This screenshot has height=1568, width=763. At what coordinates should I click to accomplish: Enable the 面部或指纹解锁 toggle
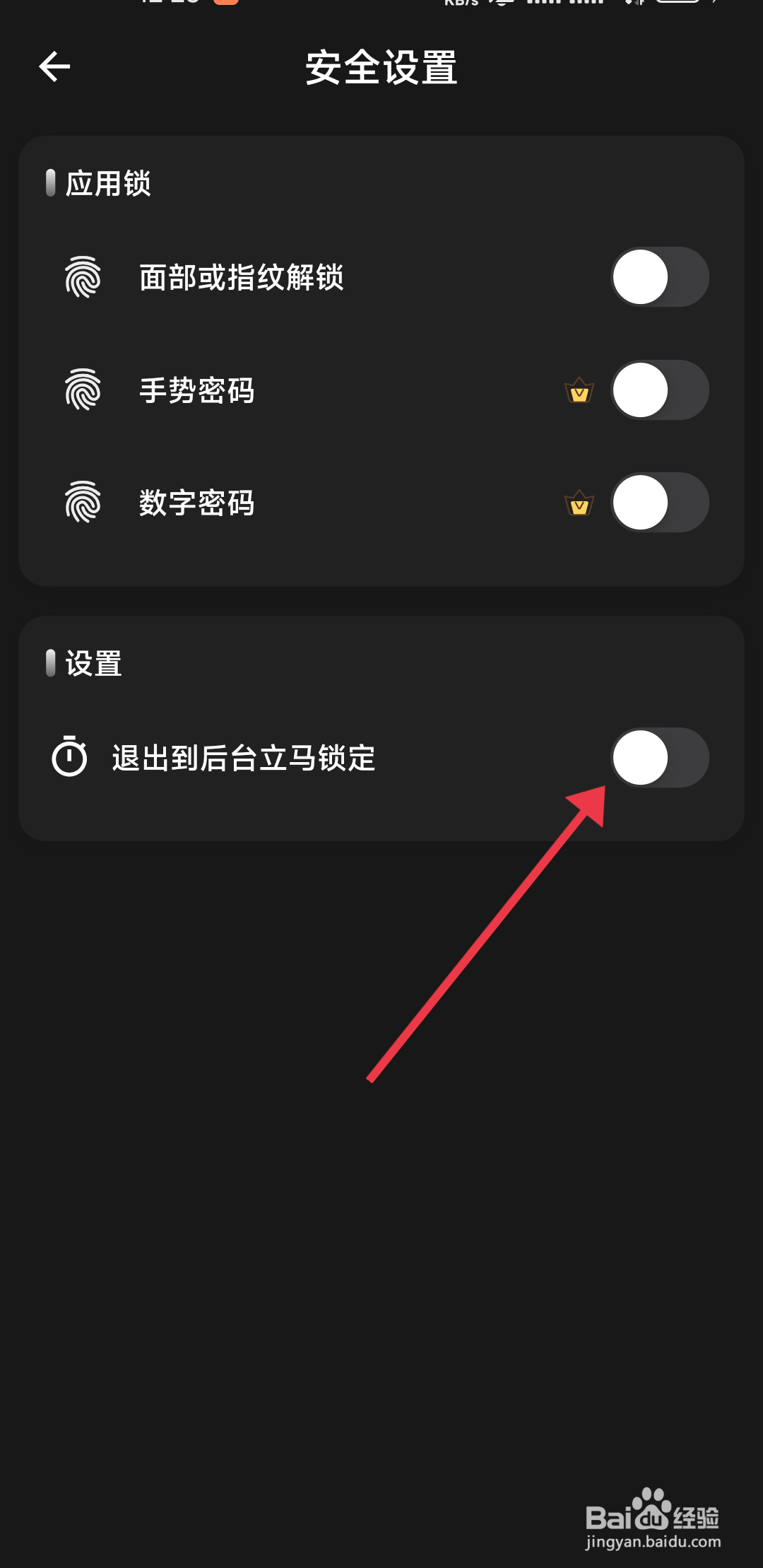(x=659, y=278)
